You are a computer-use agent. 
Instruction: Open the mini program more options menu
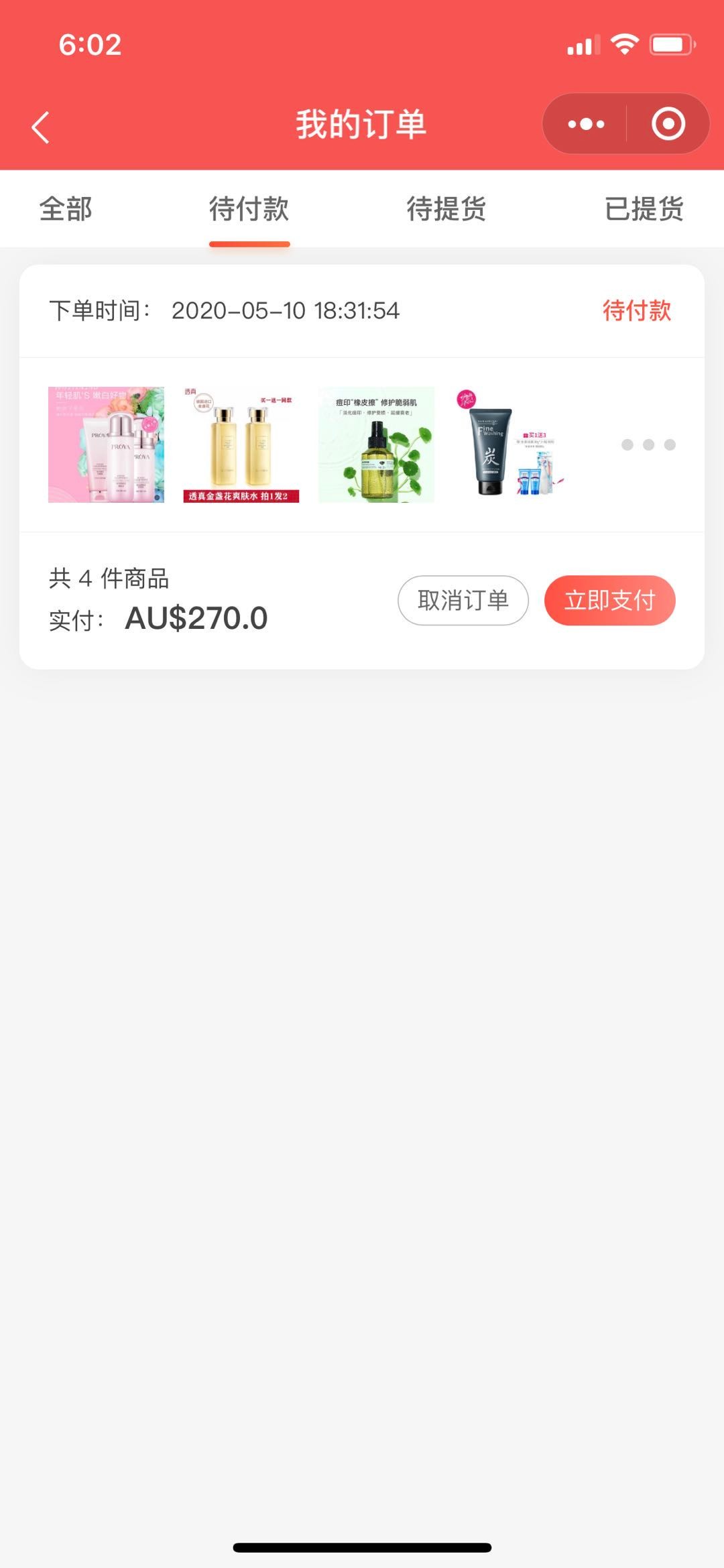click(x=586, y=125)
